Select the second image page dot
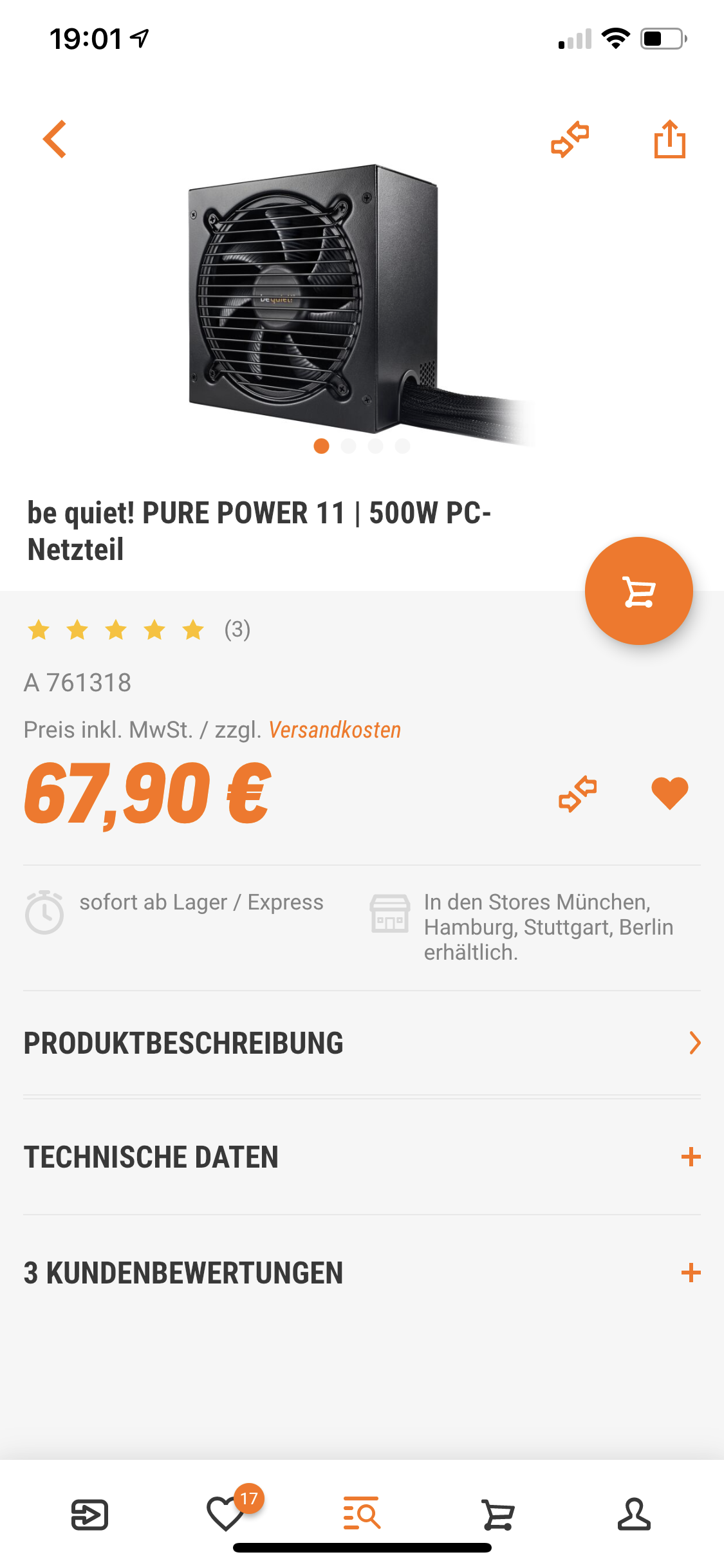724x1568 pixels. (x=349, y=446)
